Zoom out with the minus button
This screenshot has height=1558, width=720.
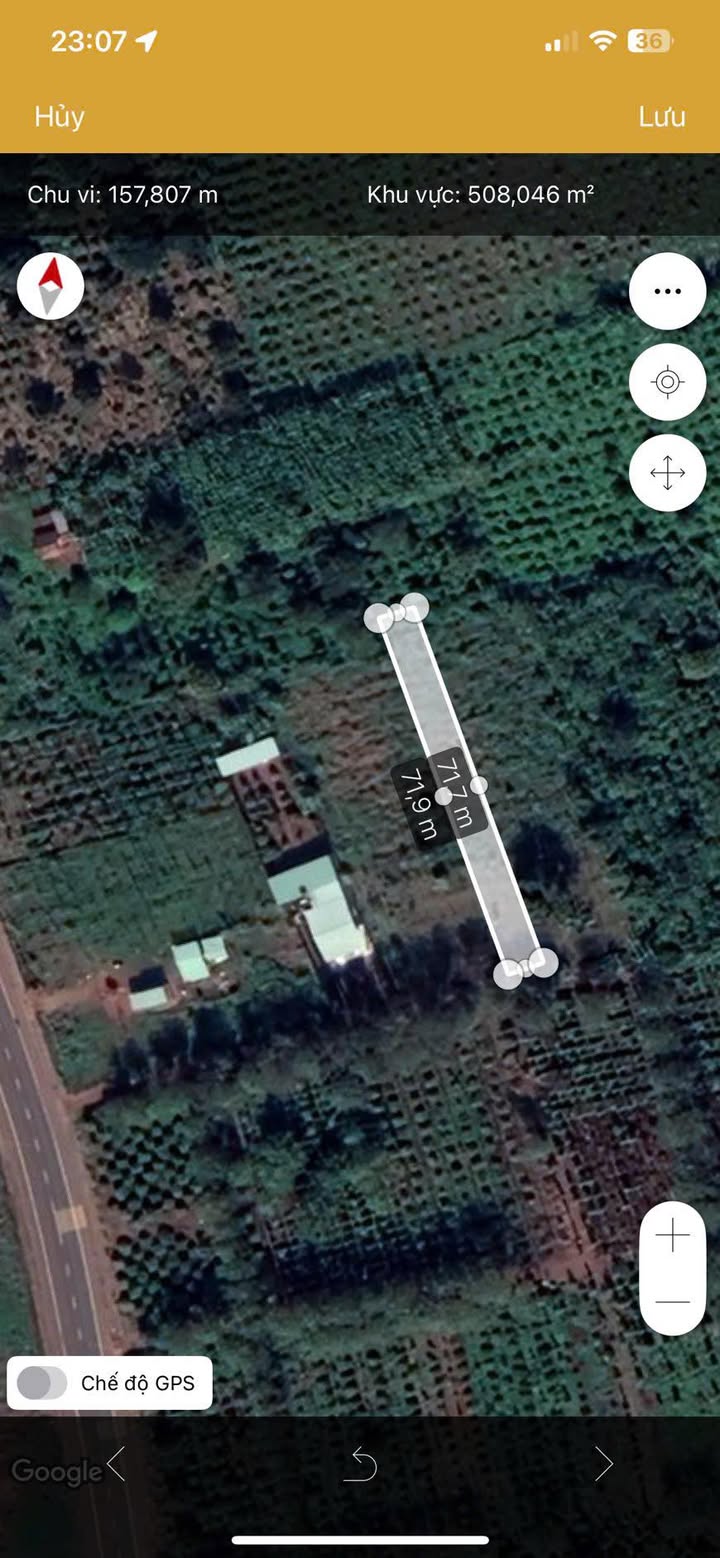pos(672,1302)
